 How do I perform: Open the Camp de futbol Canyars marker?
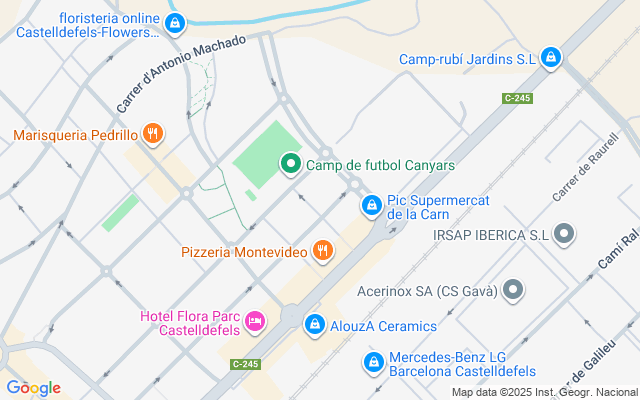(x=291, y=163)
